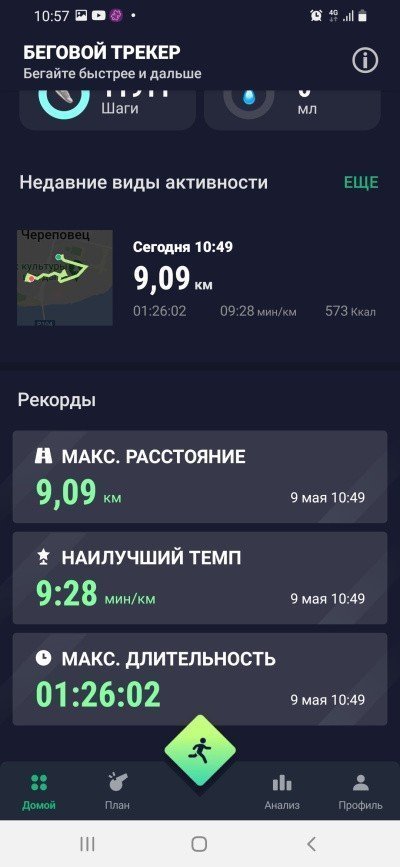Screen dimensions: 400x867
Task: Open the Шаги steps card
Action: (107, 109)
